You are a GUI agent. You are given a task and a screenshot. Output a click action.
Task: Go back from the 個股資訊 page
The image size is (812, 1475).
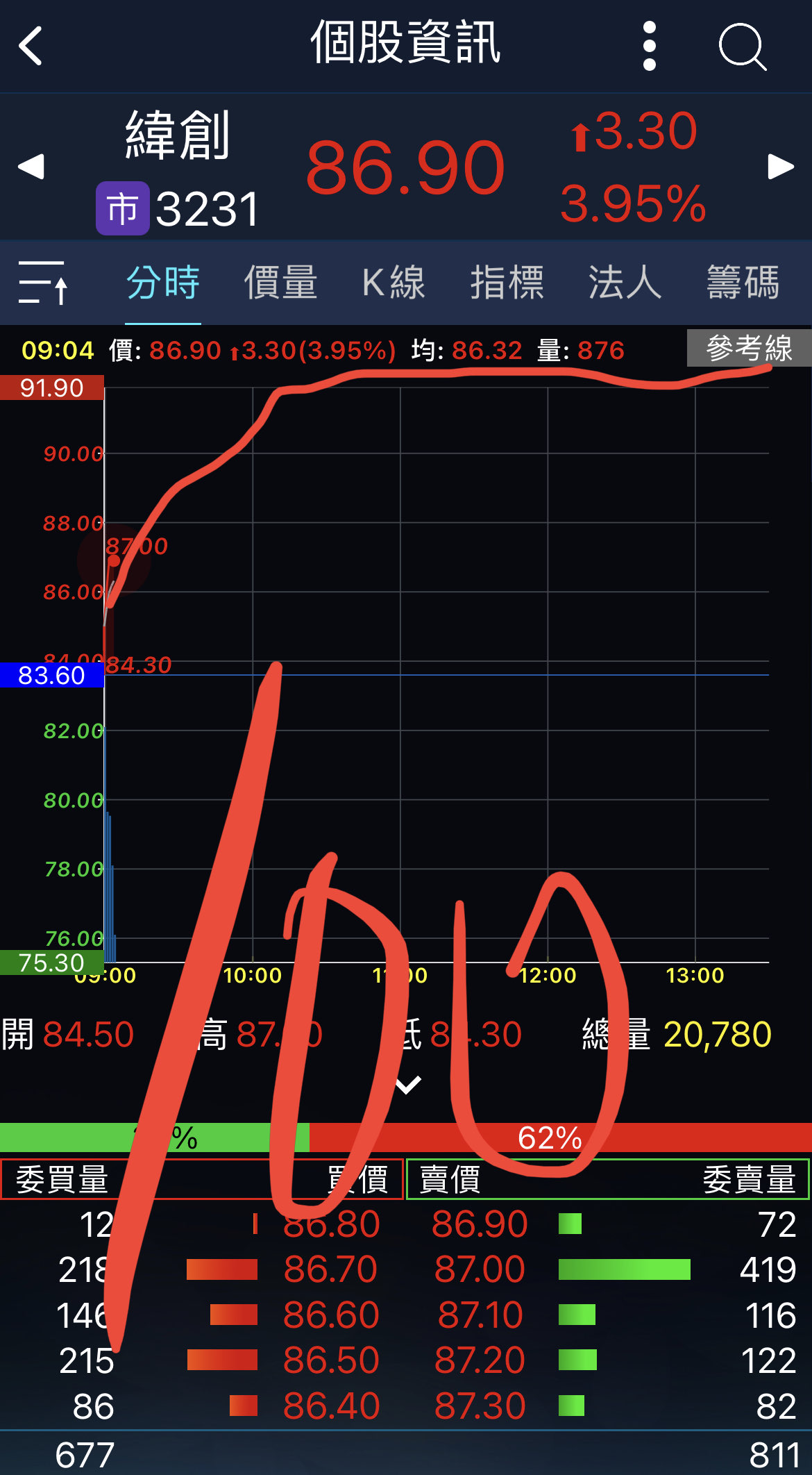(x=31, y=46)
